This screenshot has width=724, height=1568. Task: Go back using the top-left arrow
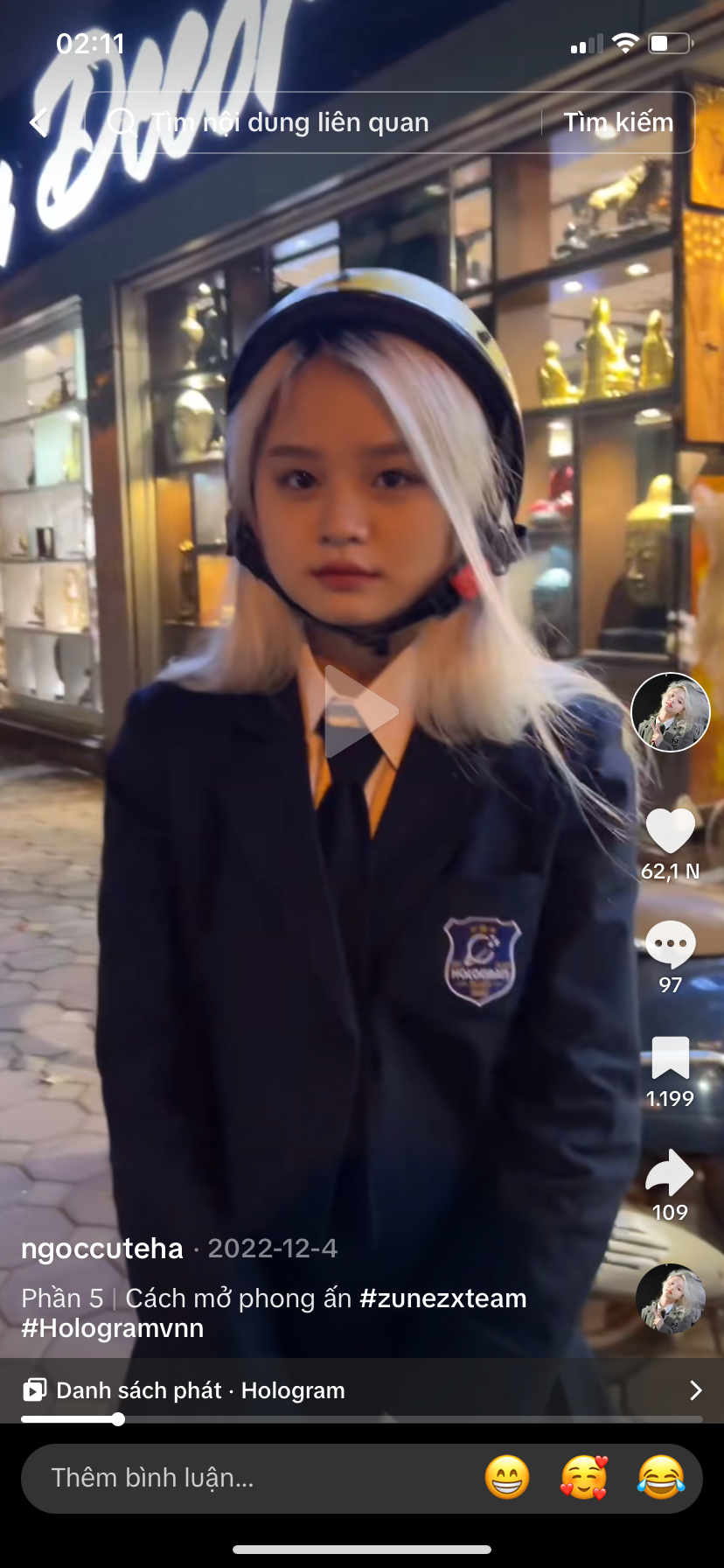click(x=38, y=122)
